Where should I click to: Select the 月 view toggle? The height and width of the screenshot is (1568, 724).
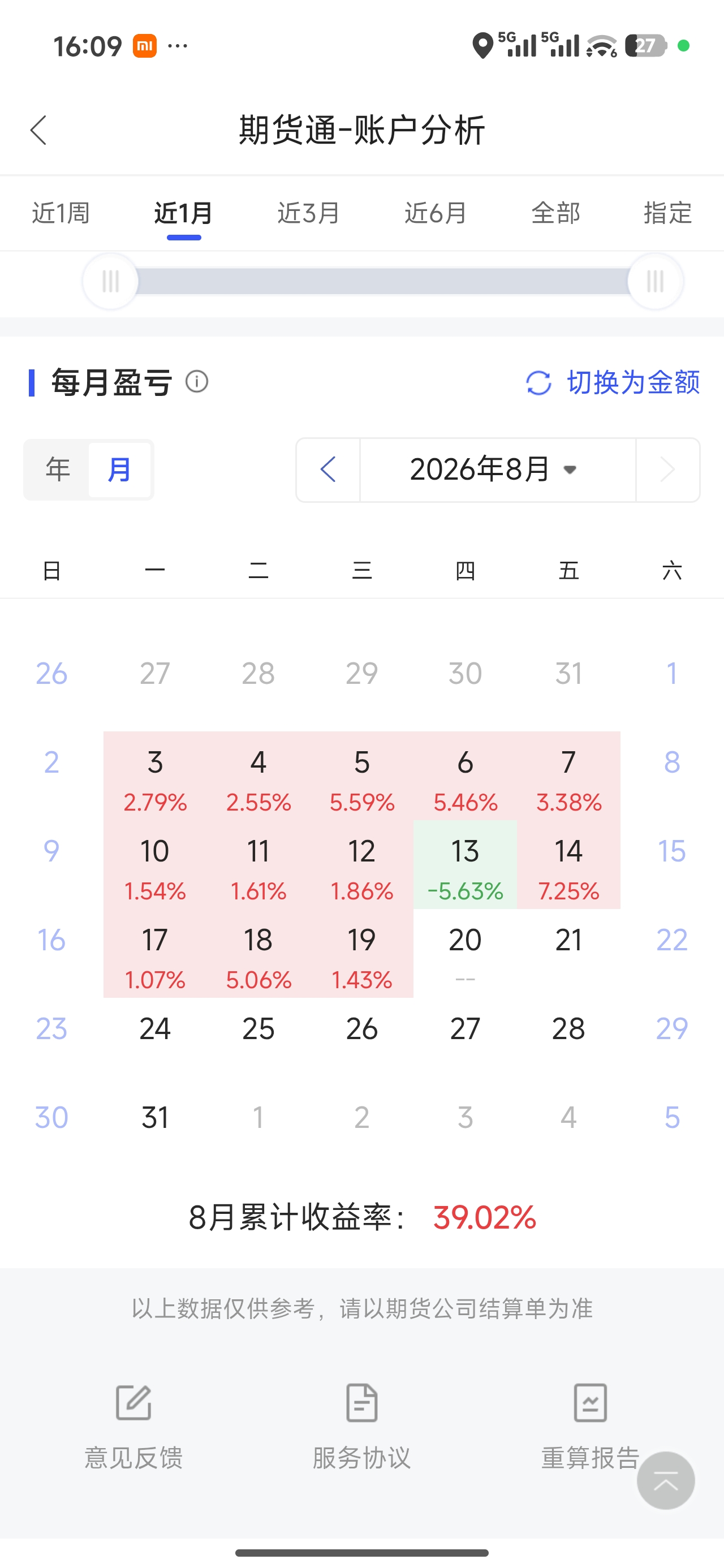point(119,469)
